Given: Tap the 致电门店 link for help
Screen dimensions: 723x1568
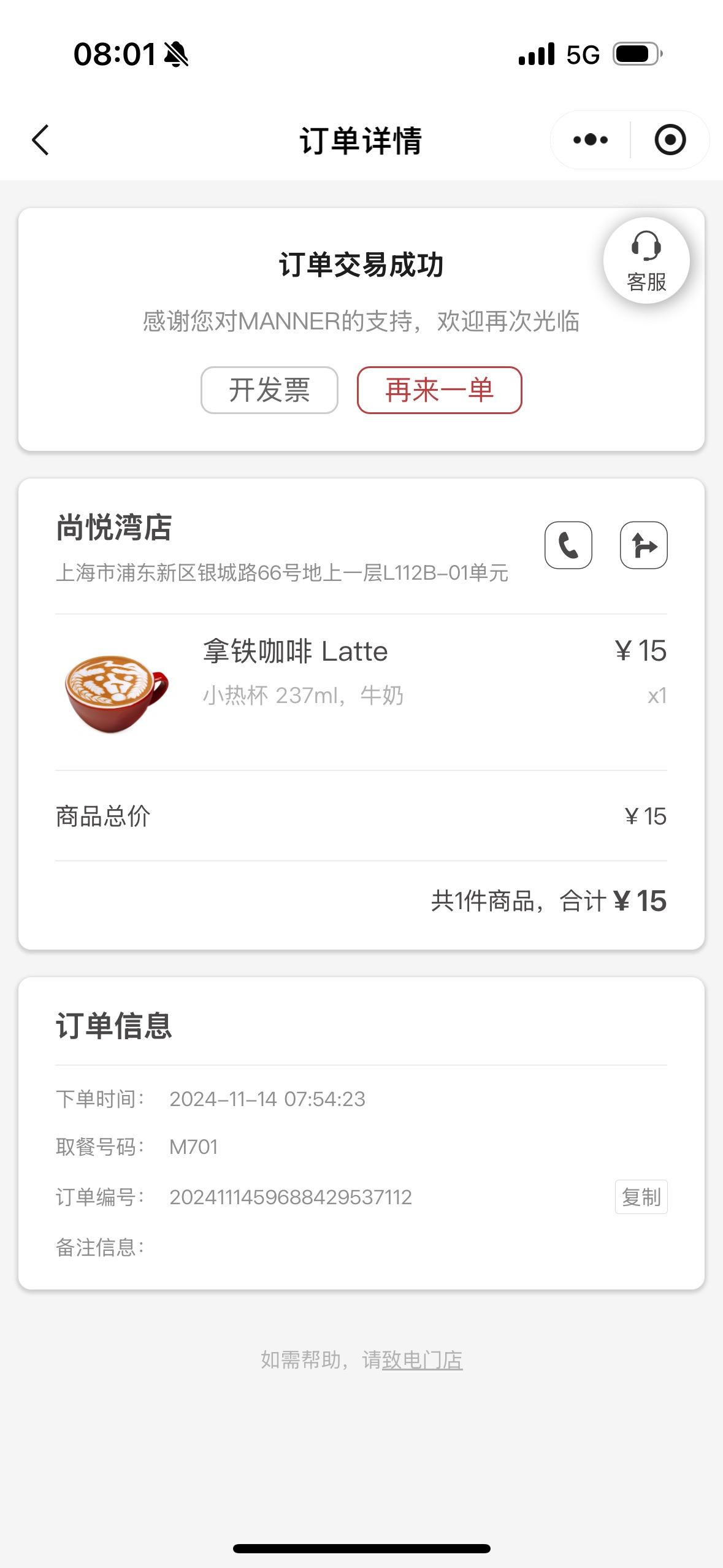Looking at the screenshot, I should tap(422, 1360).
